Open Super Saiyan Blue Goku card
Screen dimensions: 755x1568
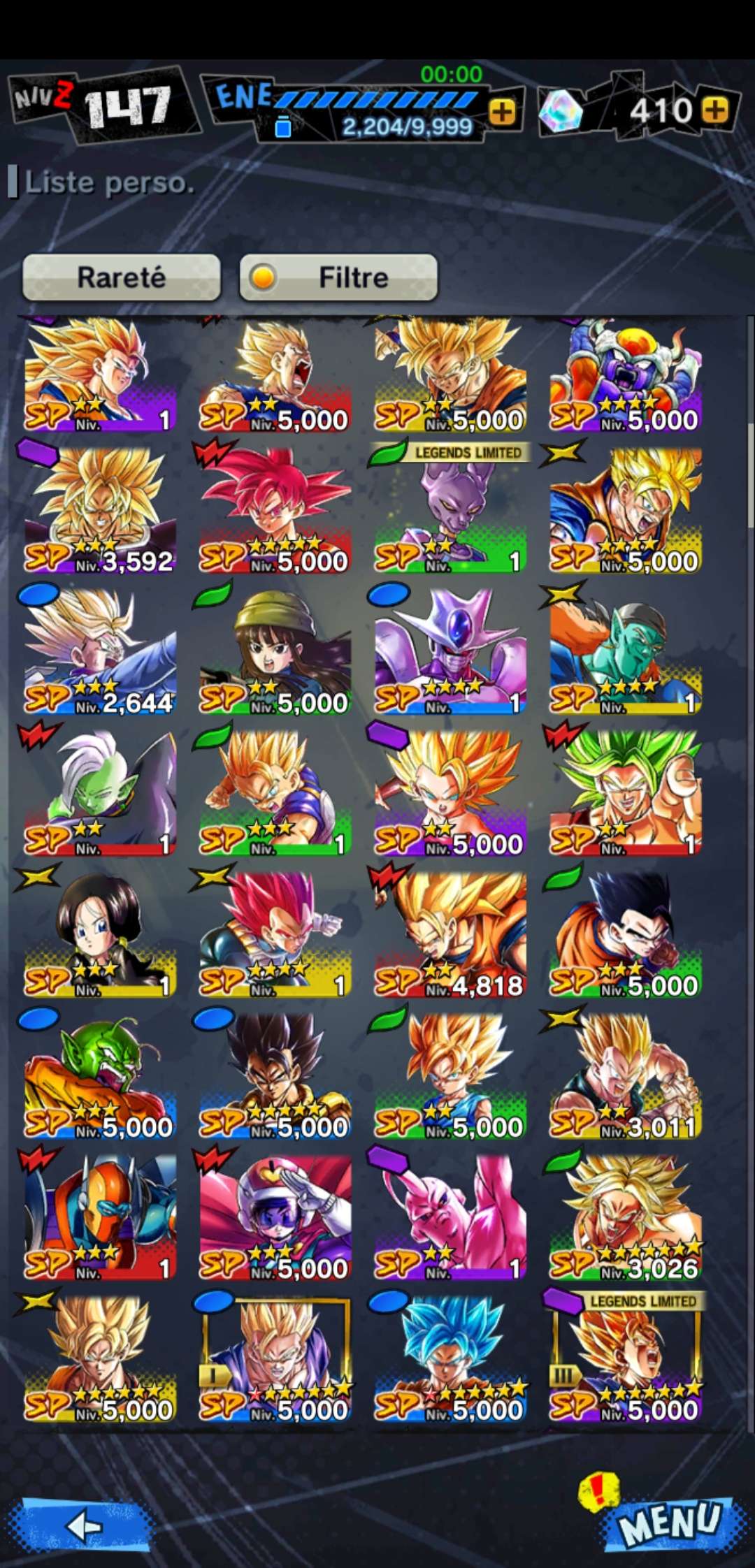click(450, 1359)
